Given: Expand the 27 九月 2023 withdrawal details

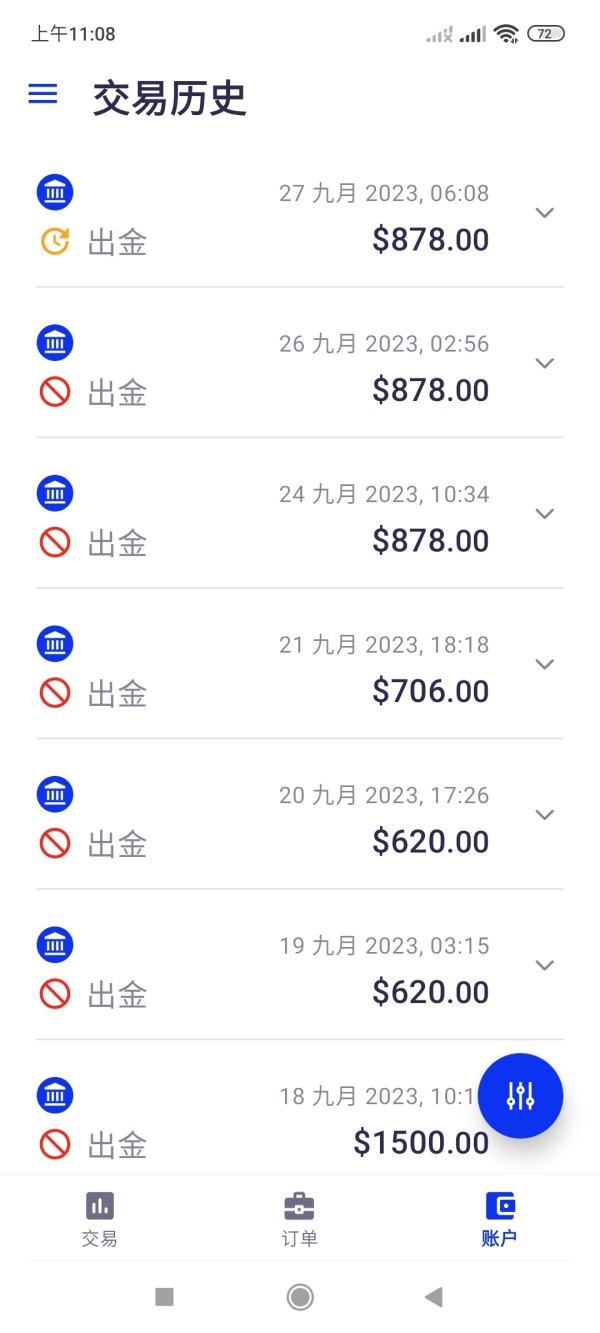Looking at the screenshot, I should [x=544, y=213].
